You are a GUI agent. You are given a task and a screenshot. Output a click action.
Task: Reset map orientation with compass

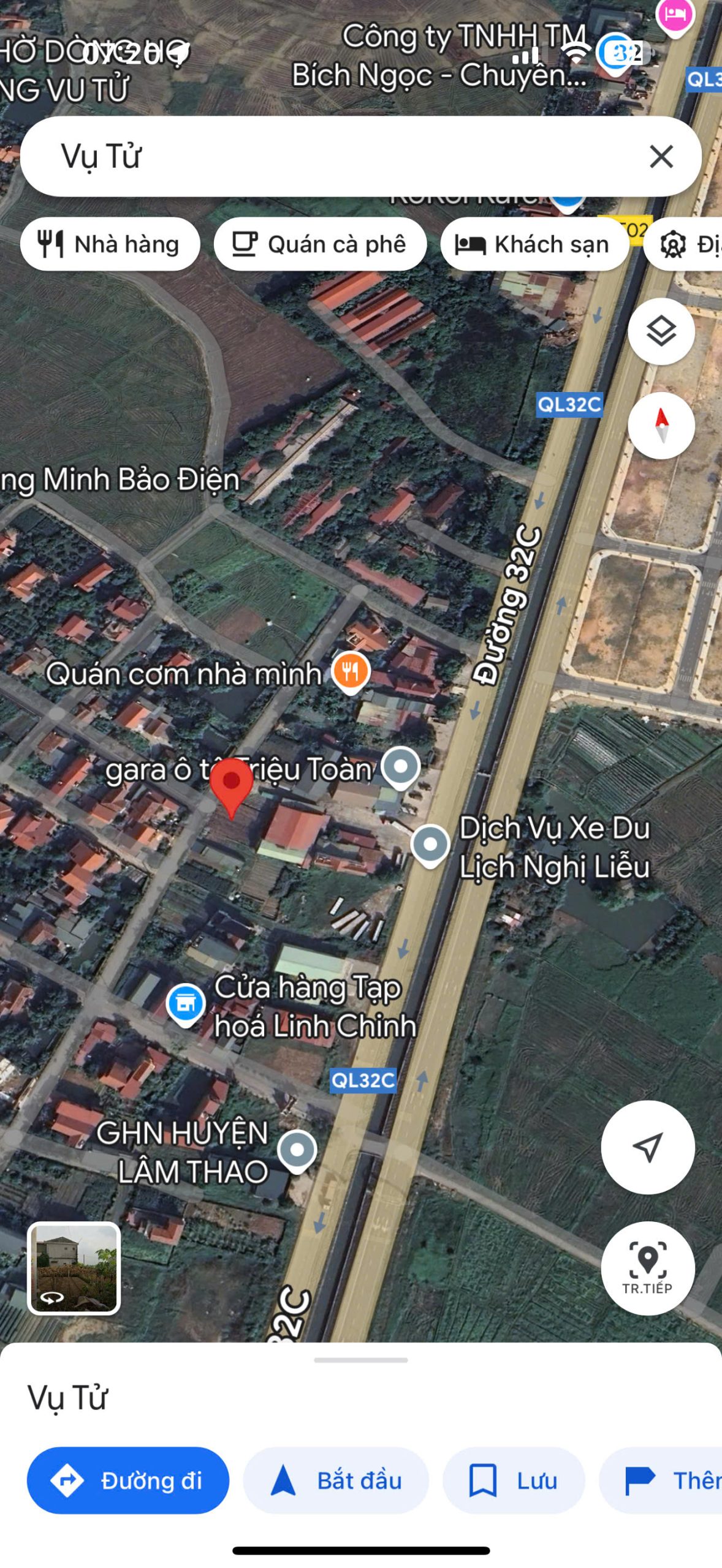661,426
